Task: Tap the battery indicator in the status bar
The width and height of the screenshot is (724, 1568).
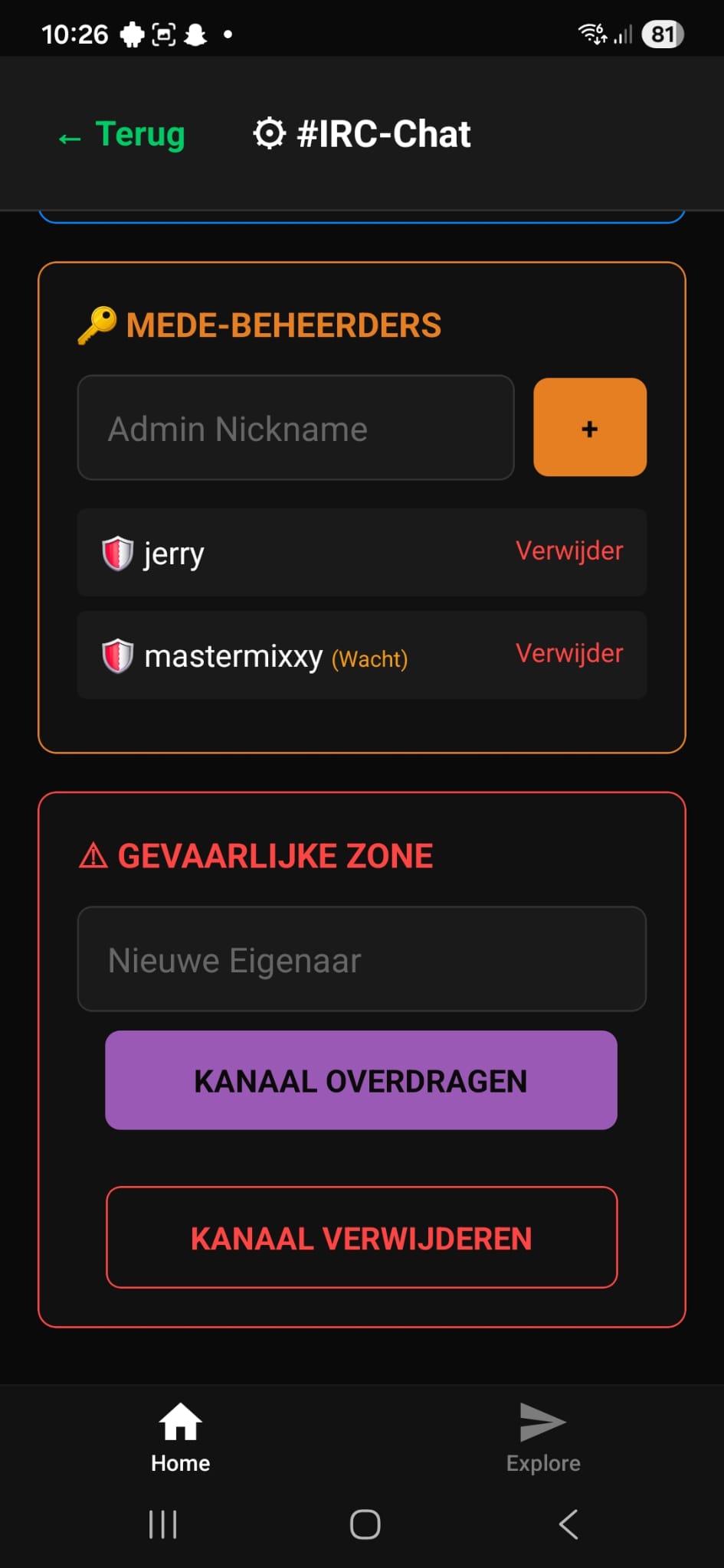Action: [x=662, y=33]
